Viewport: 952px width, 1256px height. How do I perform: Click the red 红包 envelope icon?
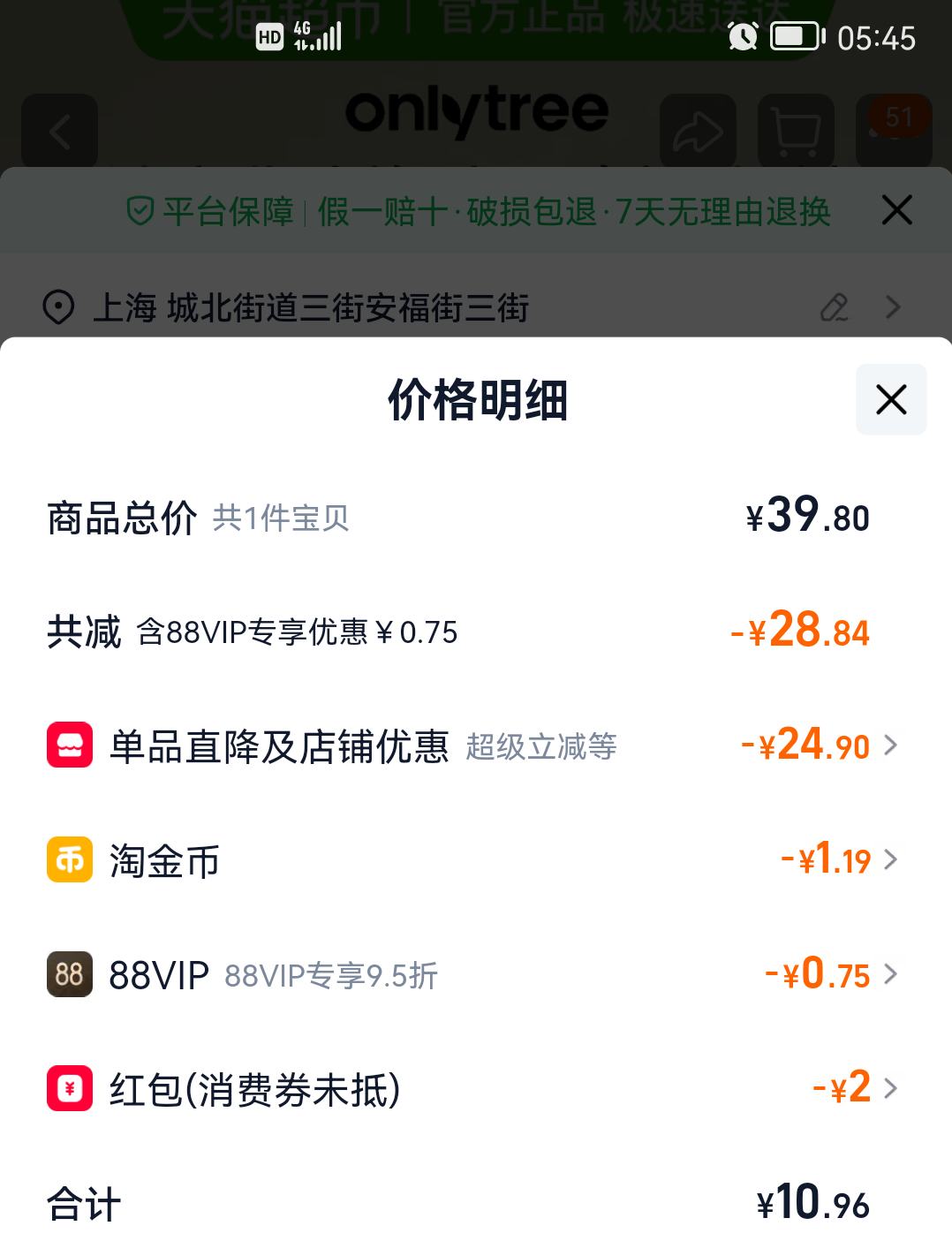point(70,1088)
